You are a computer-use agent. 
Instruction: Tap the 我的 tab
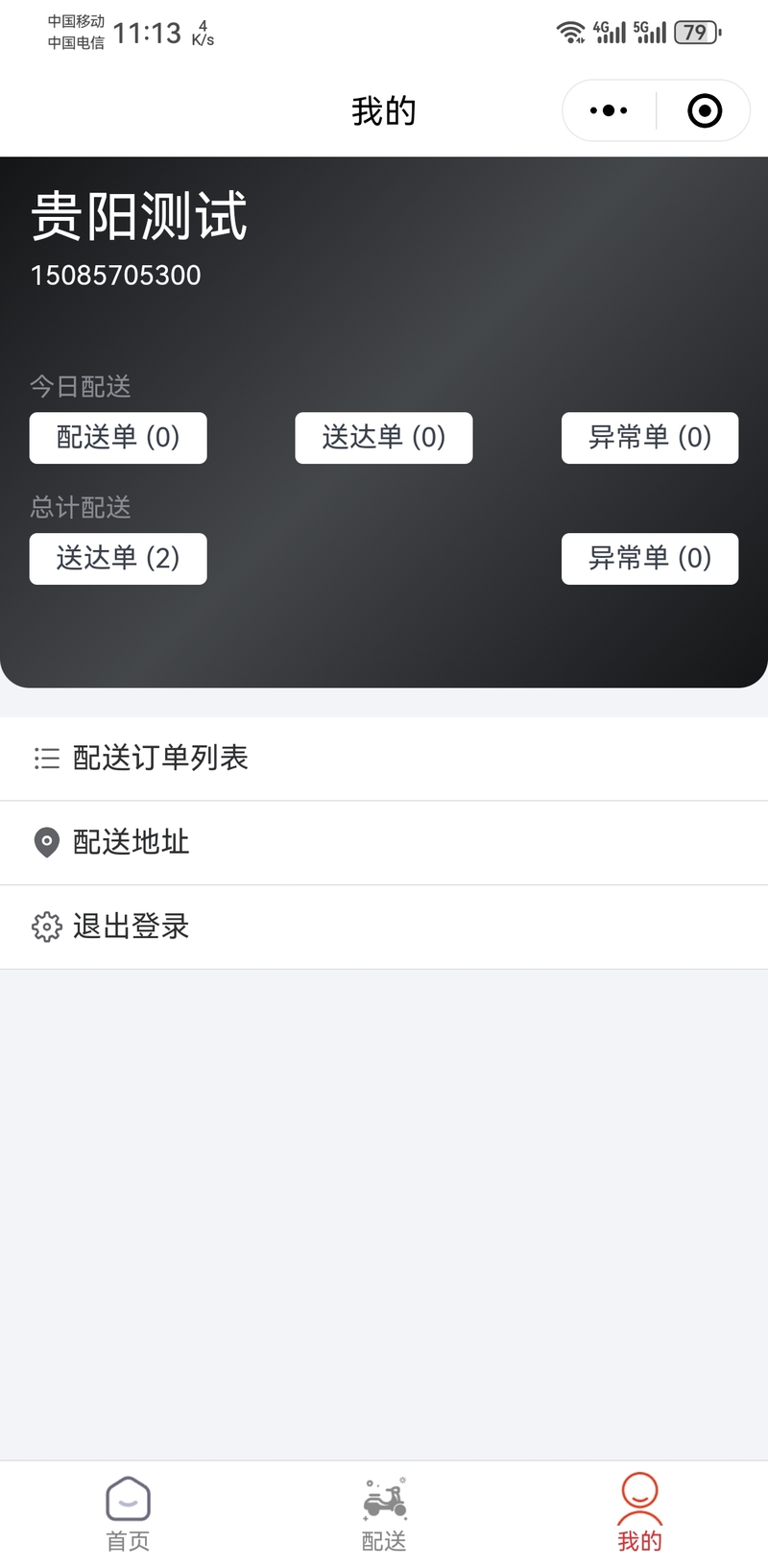pos(639,1514)
